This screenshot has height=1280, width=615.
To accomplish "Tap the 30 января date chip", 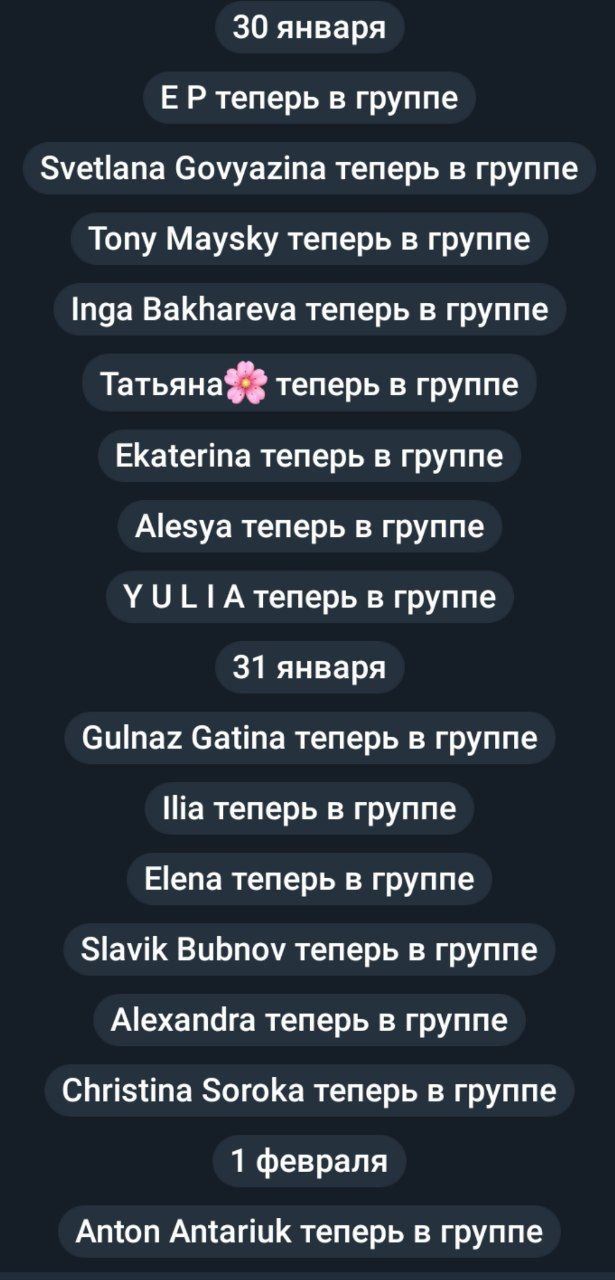I will (308, 28).
